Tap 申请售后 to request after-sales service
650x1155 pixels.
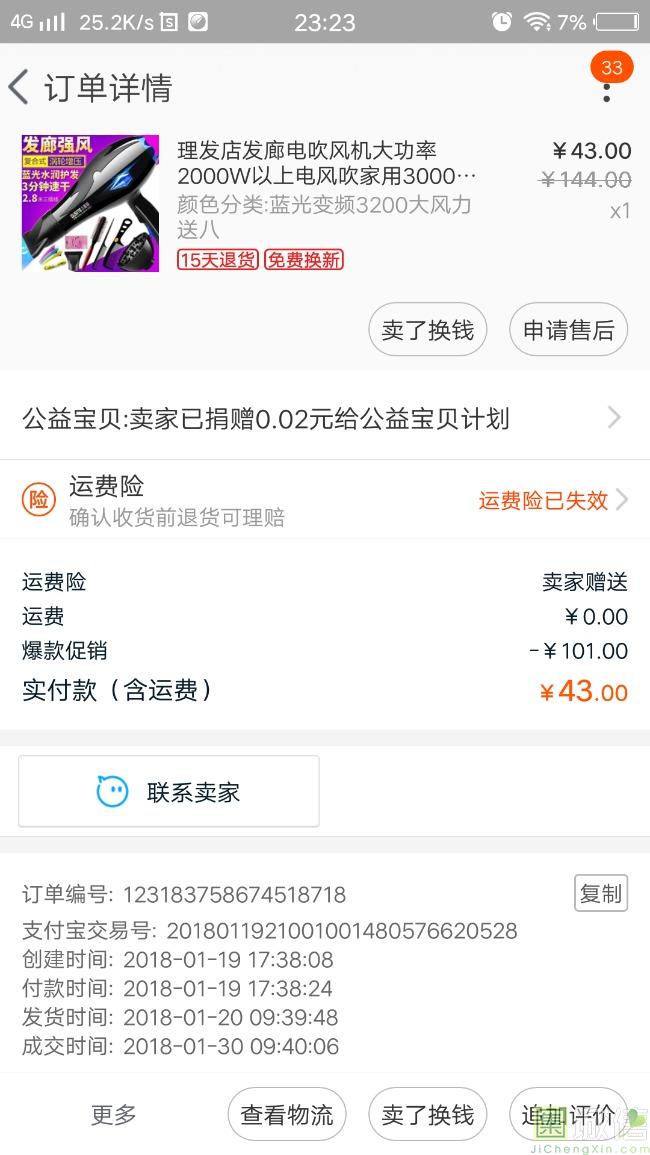(x=568, y=330)
